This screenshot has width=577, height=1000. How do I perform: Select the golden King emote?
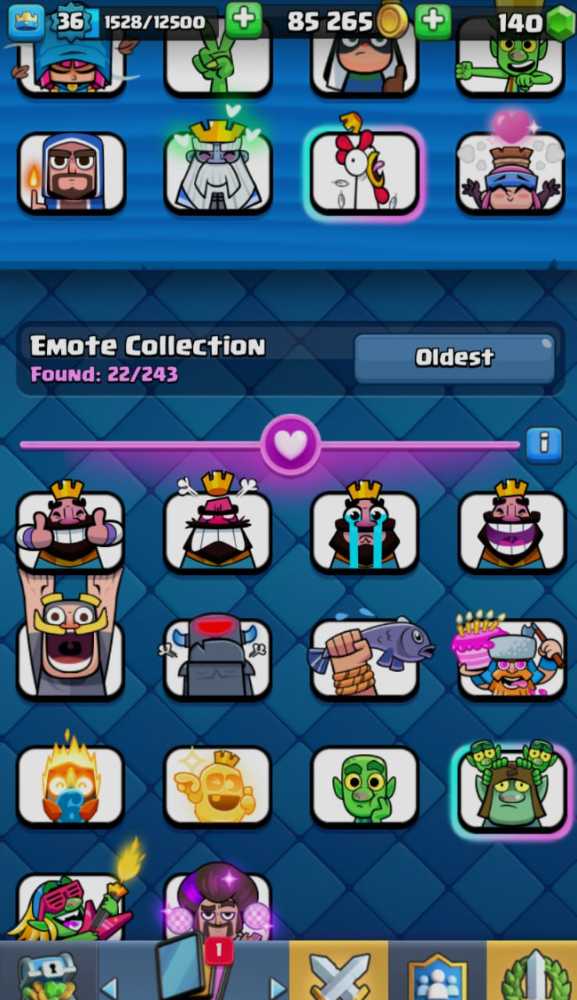pos(217,786)
